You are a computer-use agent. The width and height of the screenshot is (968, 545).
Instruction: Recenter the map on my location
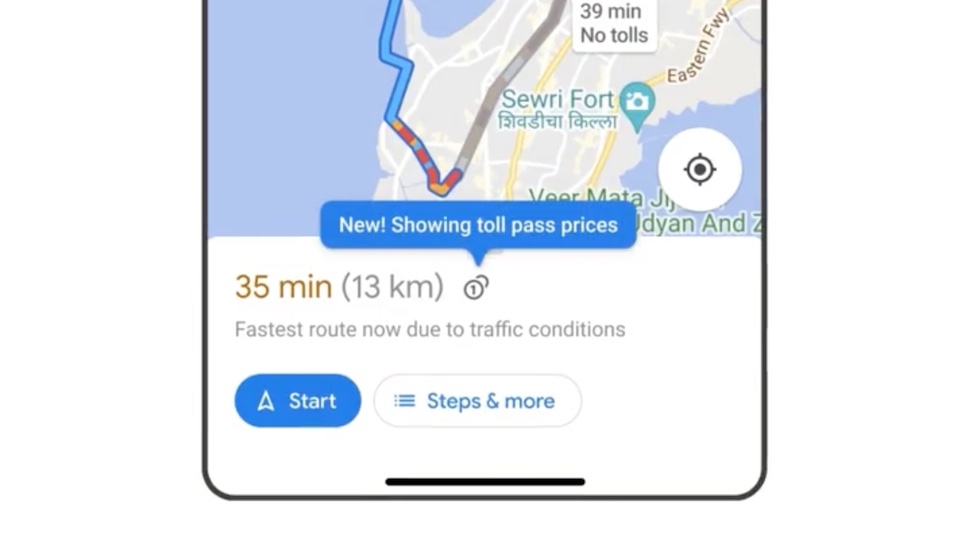[x=699, y=170]
